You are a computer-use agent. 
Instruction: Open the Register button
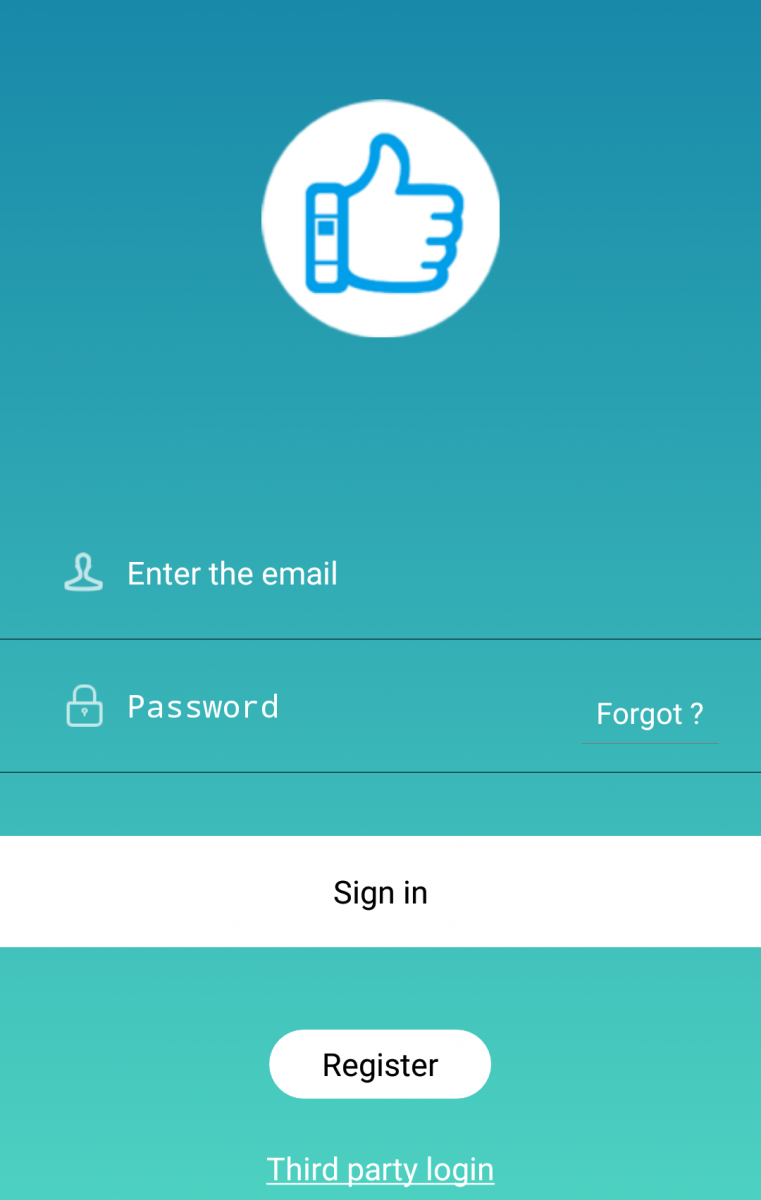(x=380, y=1065)
